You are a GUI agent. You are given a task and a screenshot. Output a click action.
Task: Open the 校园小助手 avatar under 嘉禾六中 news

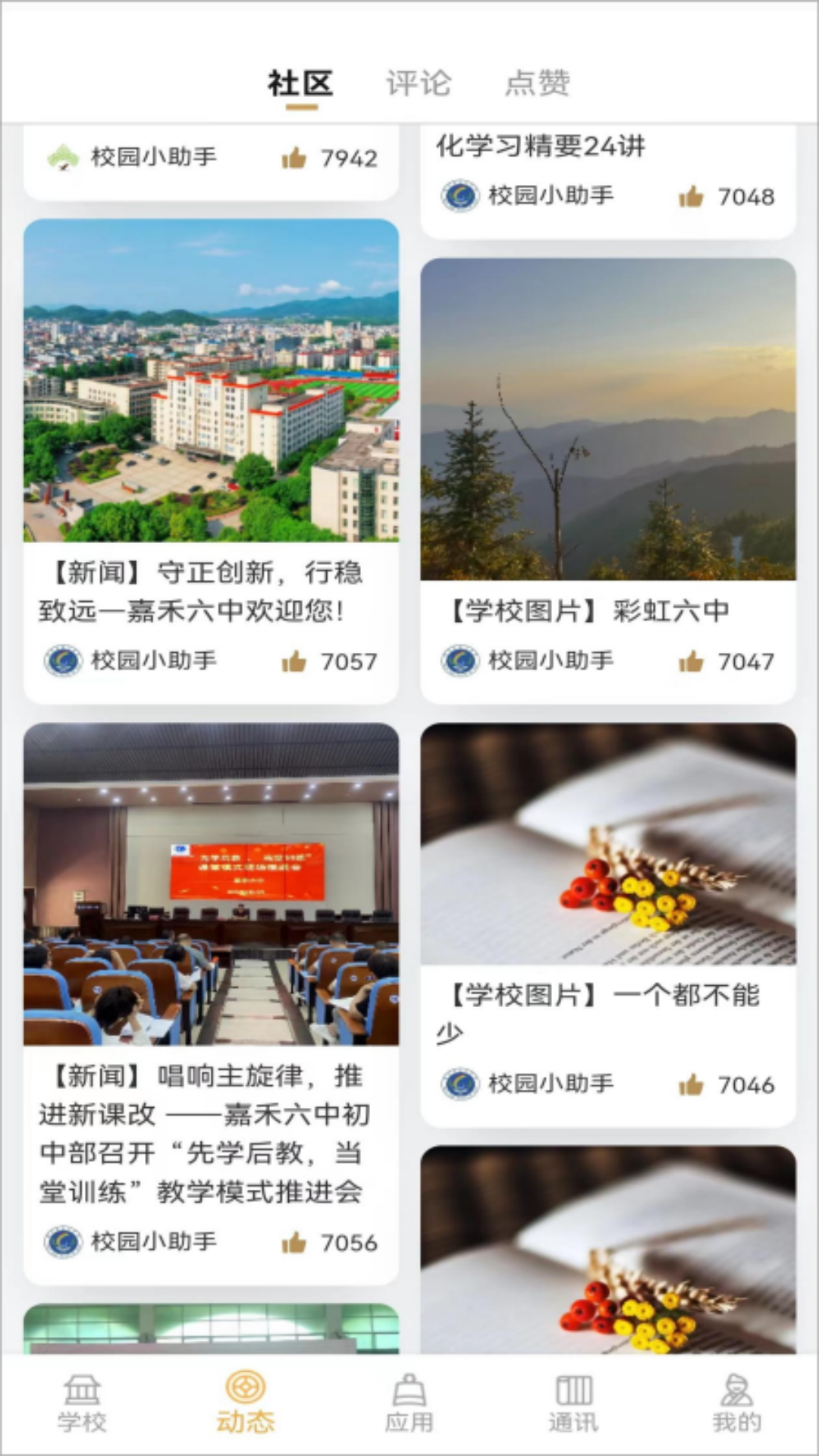63,661
